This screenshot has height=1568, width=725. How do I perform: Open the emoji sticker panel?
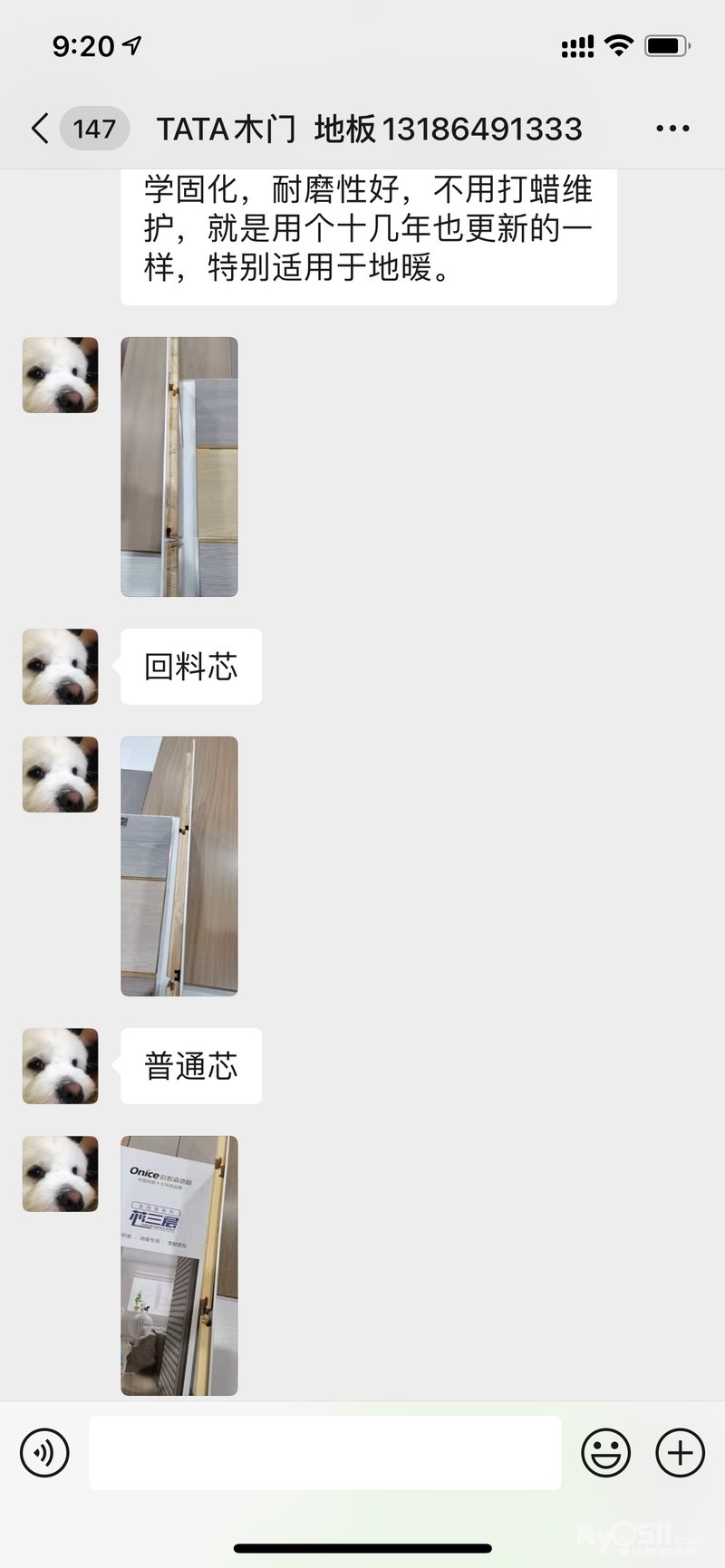(x=605, y=1453)
